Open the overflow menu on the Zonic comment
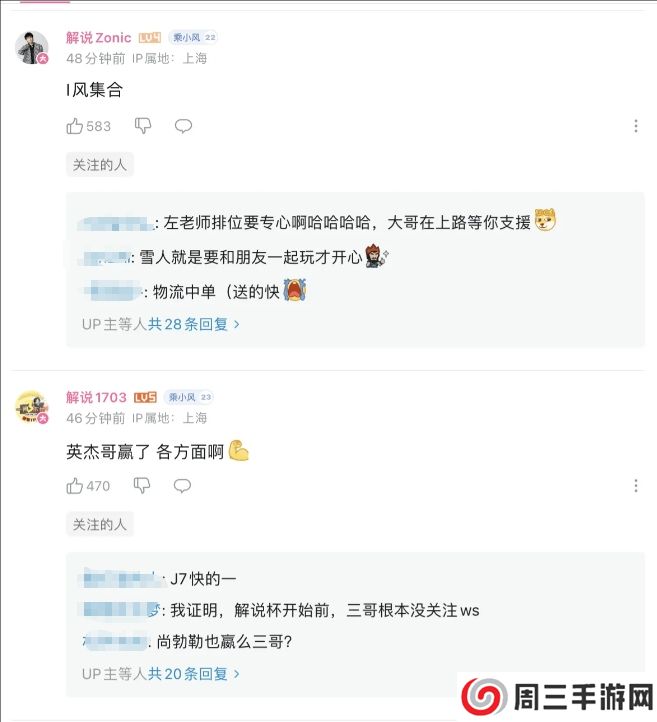Screen dimensions: 657x722 pyautogui.click(x=636, y=126)
